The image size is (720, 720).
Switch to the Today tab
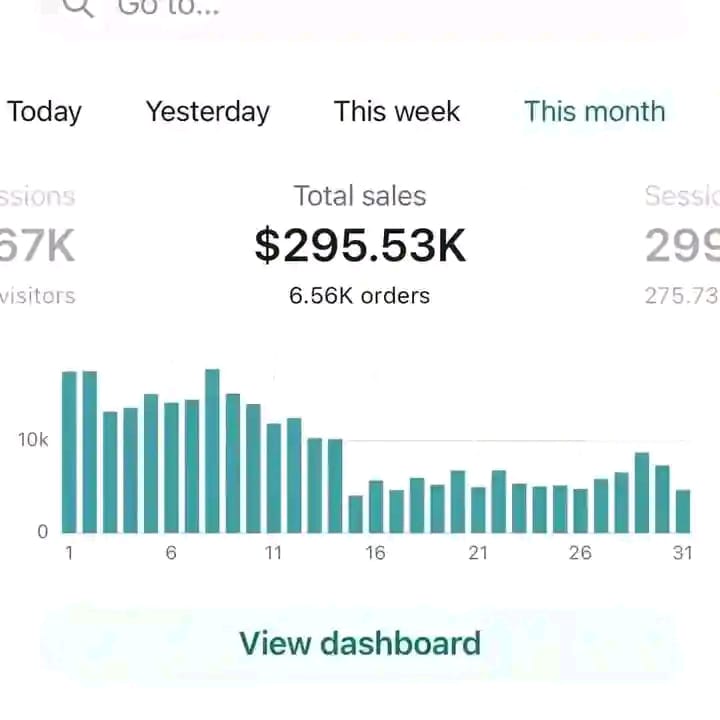44,111
